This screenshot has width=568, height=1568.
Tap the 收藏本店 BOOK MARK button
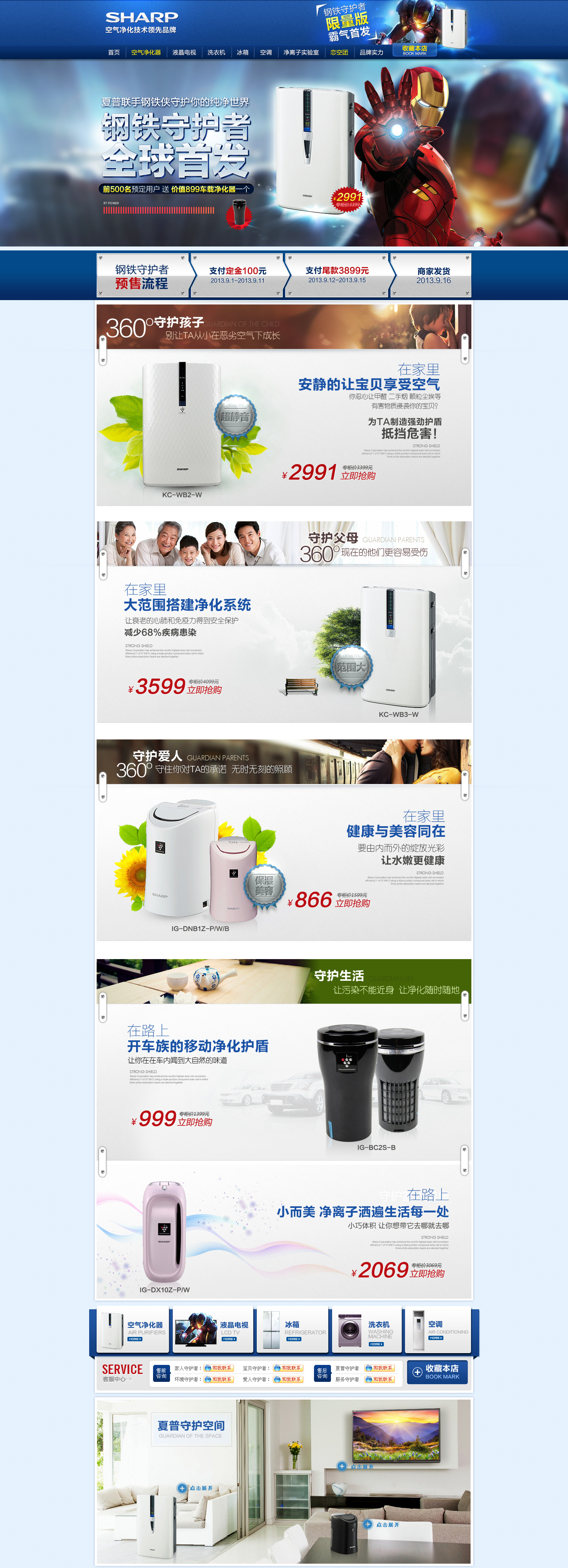click(x=437, y=1372)
